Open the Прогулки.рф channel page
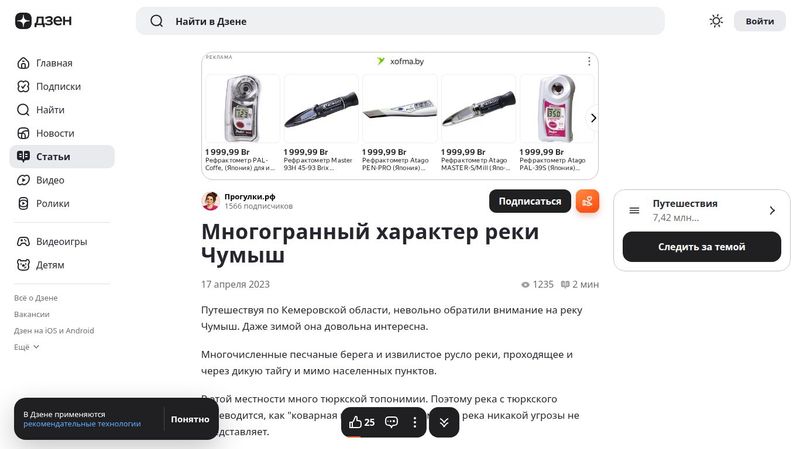This screenshot has width=800, height=449. [249, 196]
